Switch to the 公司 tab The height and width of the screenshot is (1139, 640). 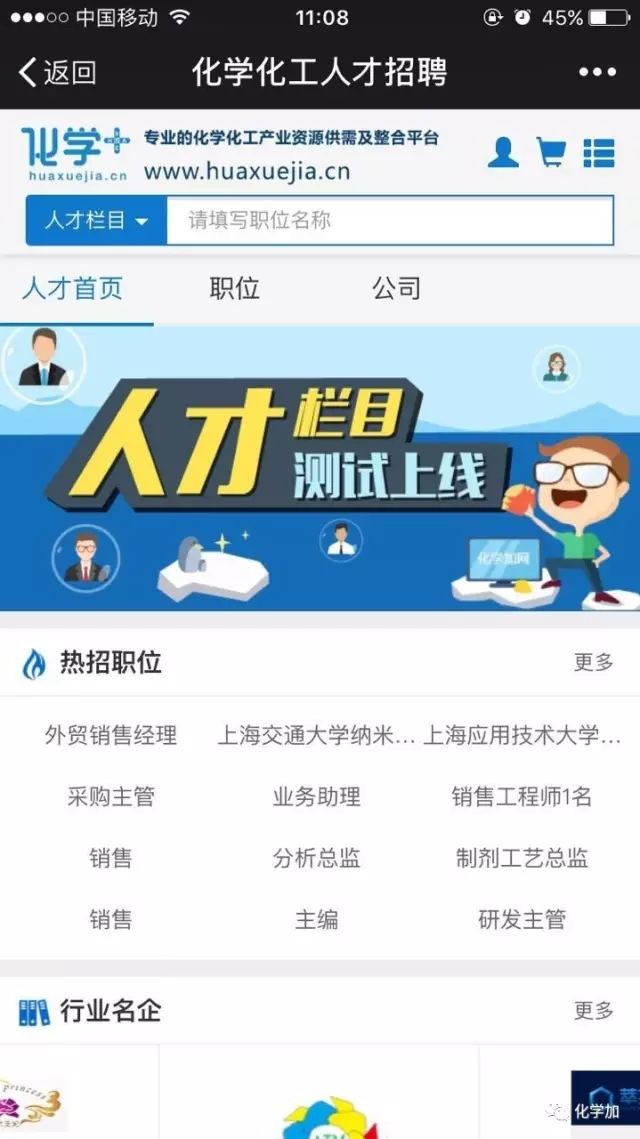tap(396, 289)
